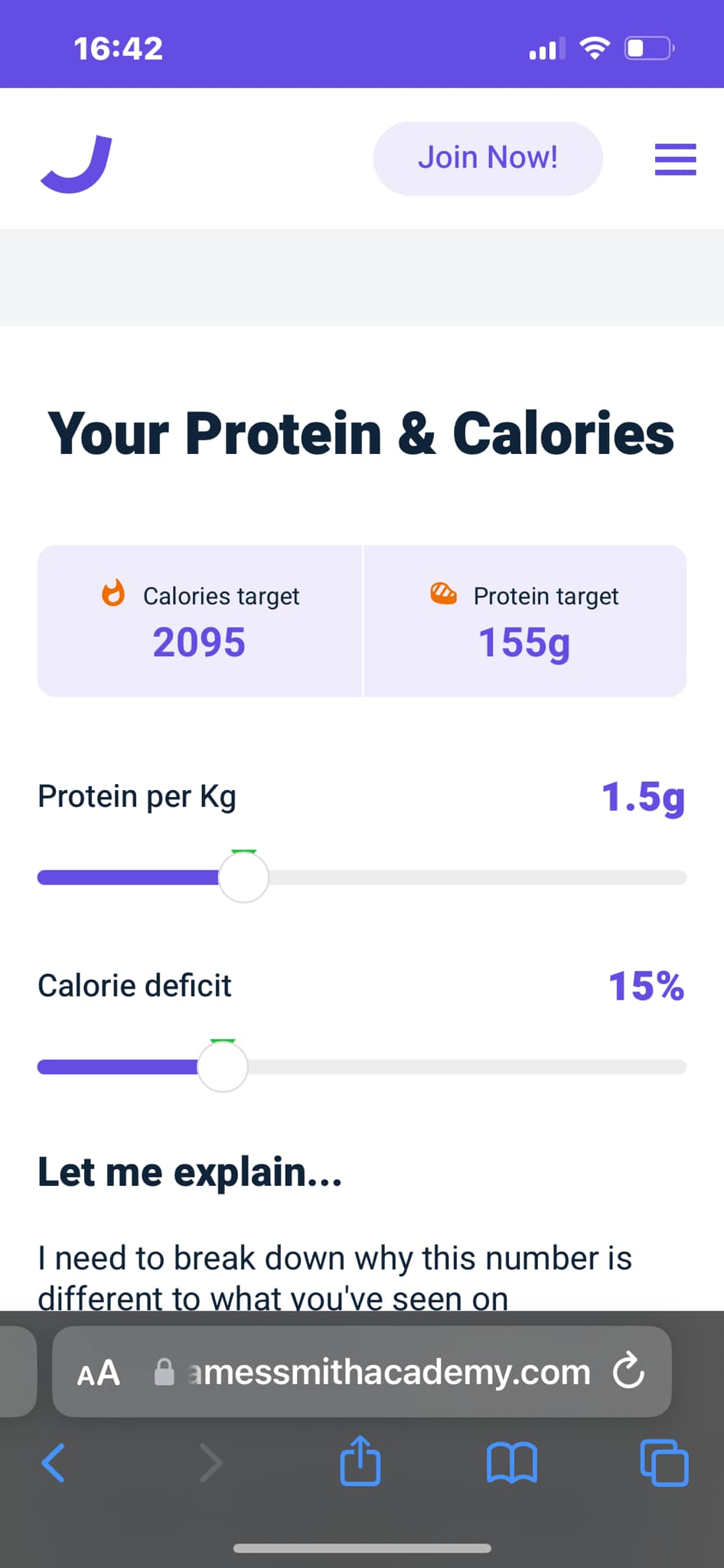Screen dimensions: 724x1568
Task: Go back to the previous page
Action: pyautogui.click(x=54, y=1463)
